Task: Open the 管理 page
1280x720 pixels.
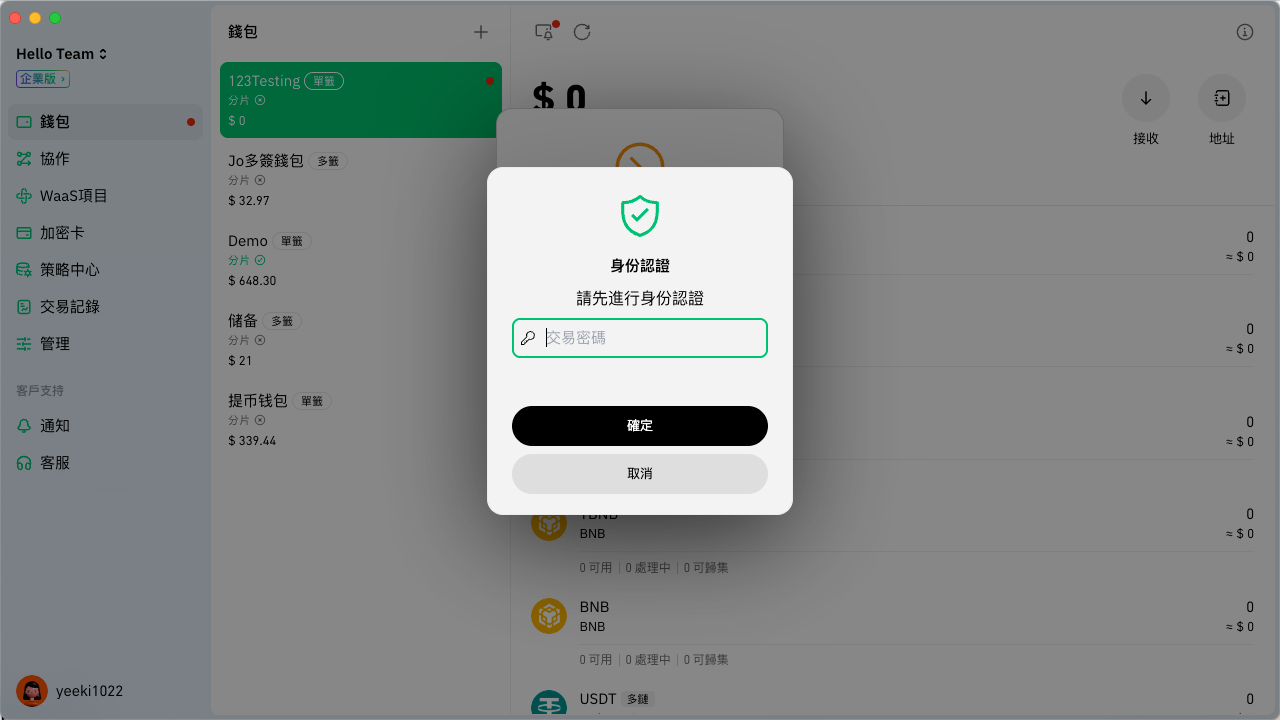Action: point(55,344)
